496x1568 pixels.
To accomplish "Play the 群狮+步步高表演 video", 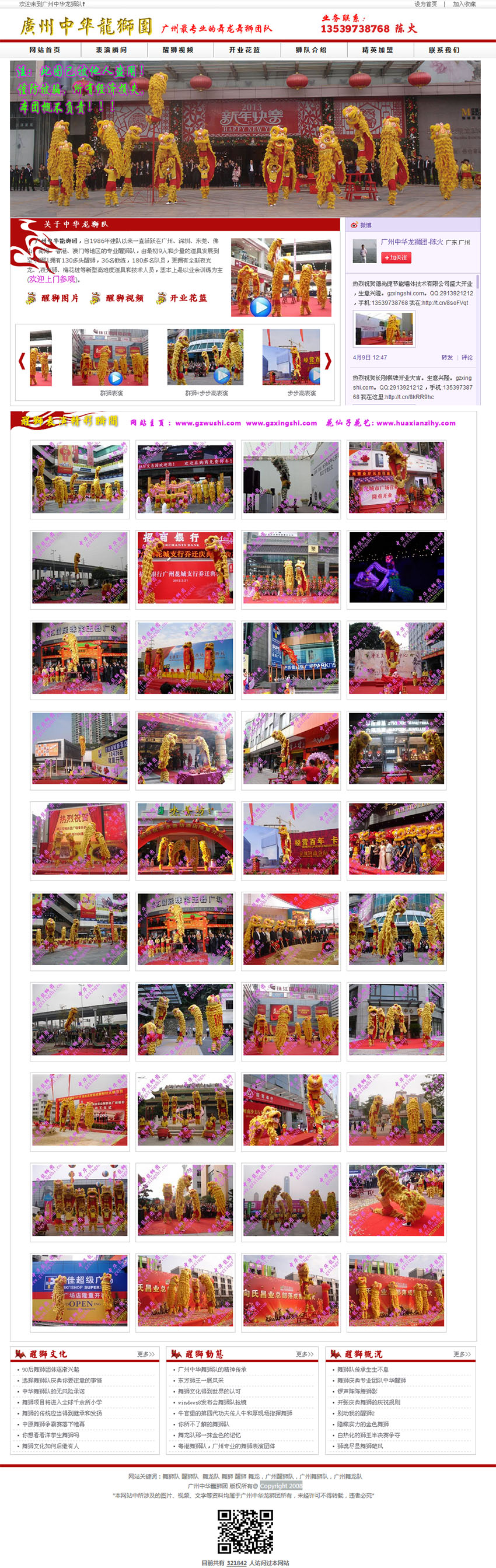I will (222, 376).
